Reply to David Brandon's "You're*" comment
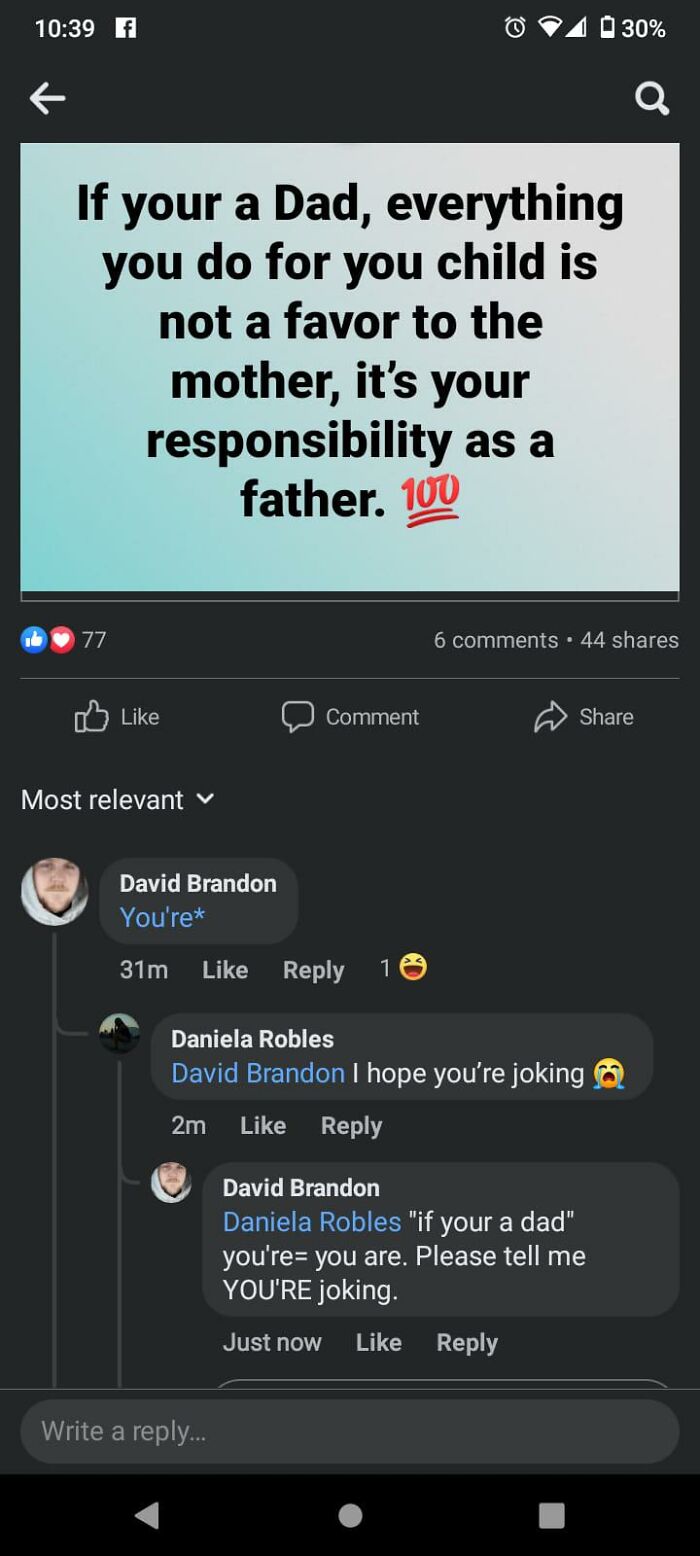Image resolution: width=700 pixels, height=1556 pixels. (x=313, y=970)
